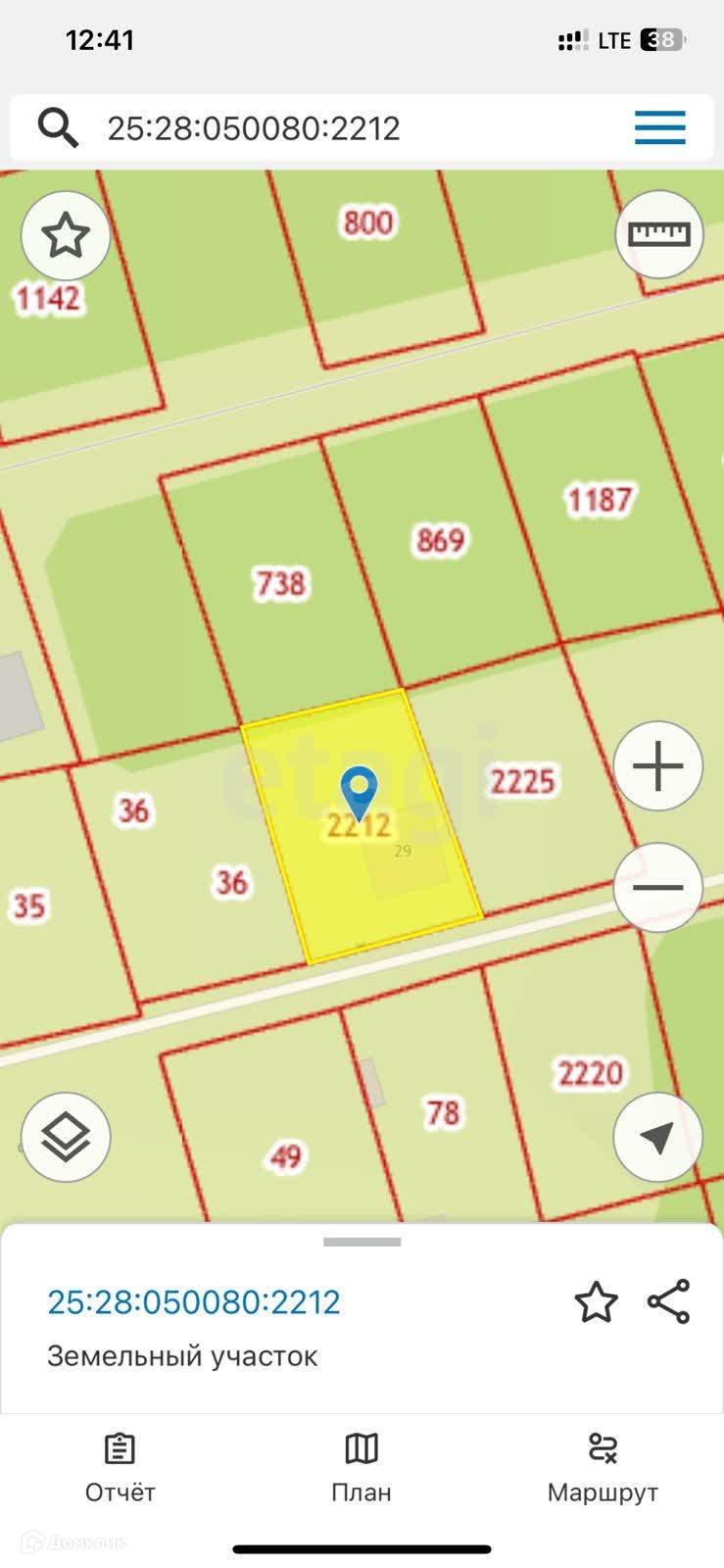
Task: Open favorites star button on map
Action: pyautogui.click(x=65, y=235)
